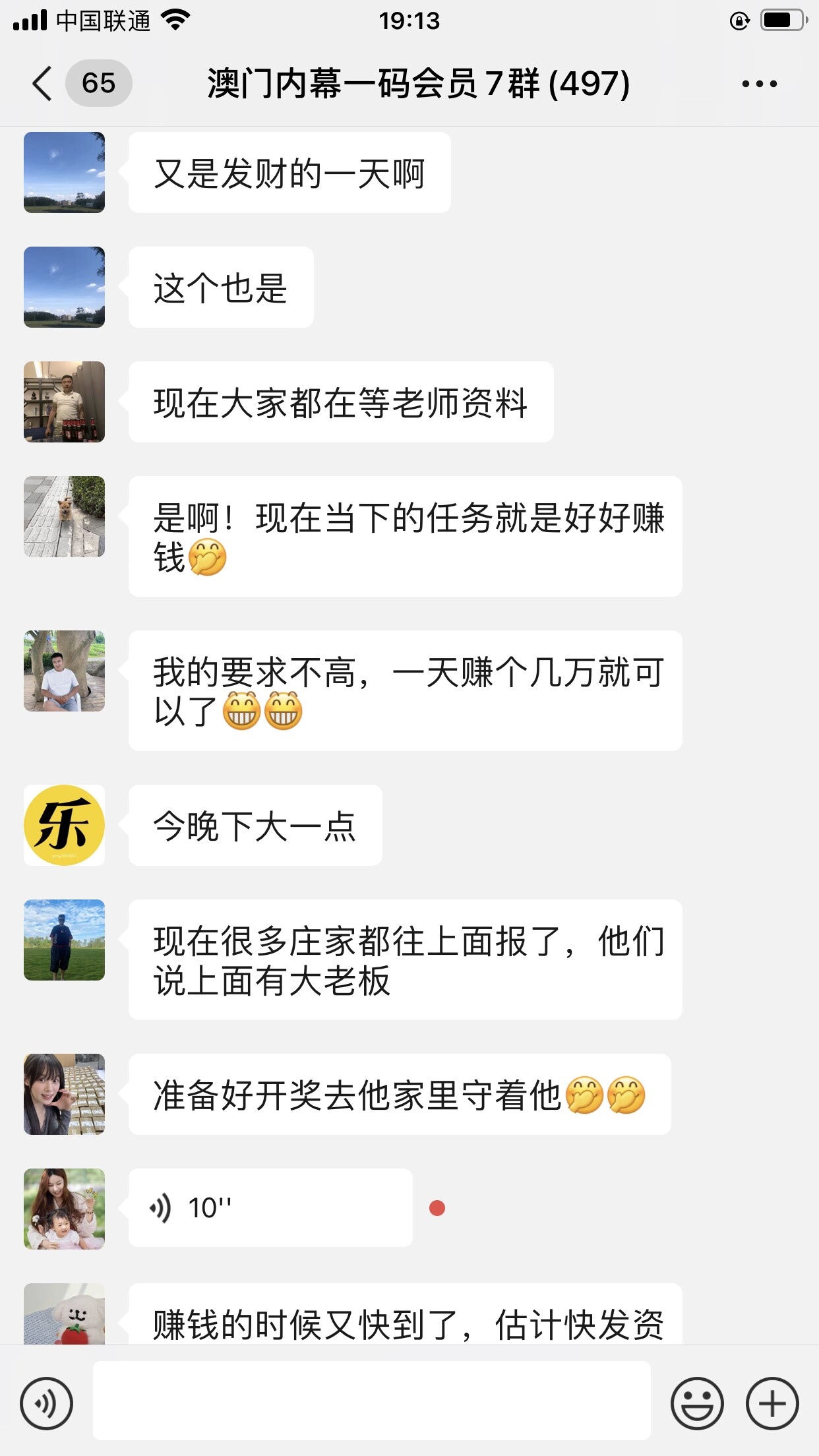Open the group chat overflow menu
The image size is (819, 1456).
pos(759,84)
